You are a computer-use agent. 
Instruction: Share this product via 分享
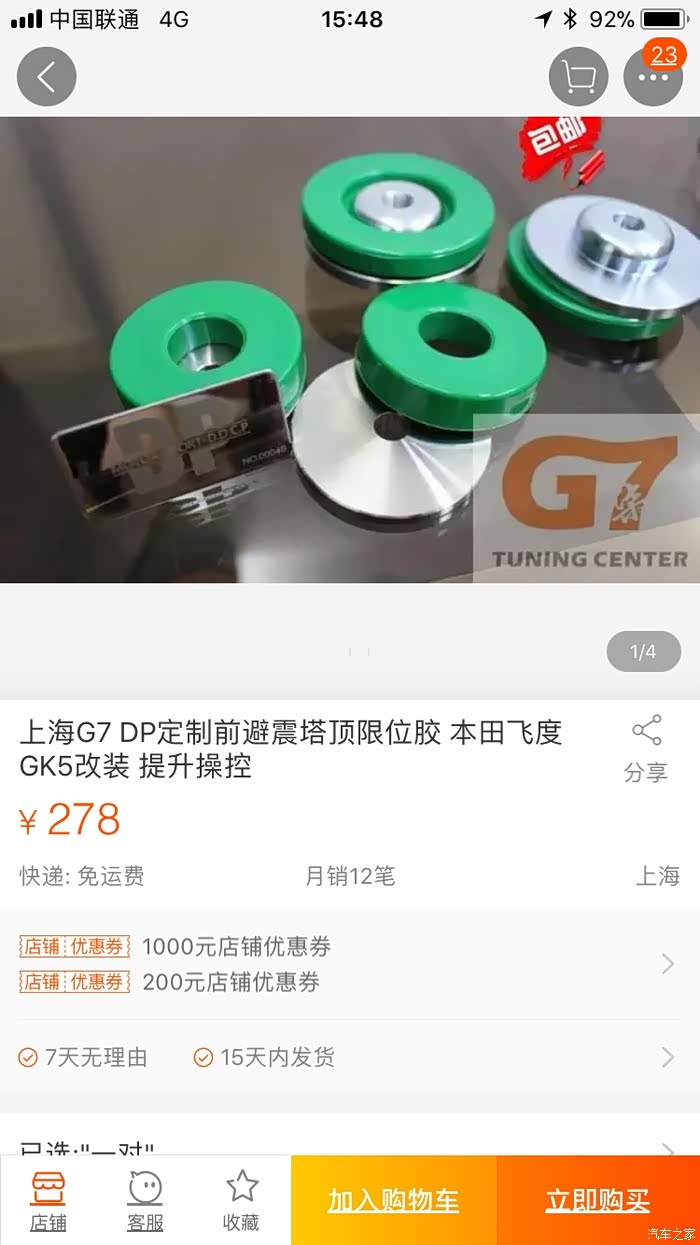click(x=646, y=748)
